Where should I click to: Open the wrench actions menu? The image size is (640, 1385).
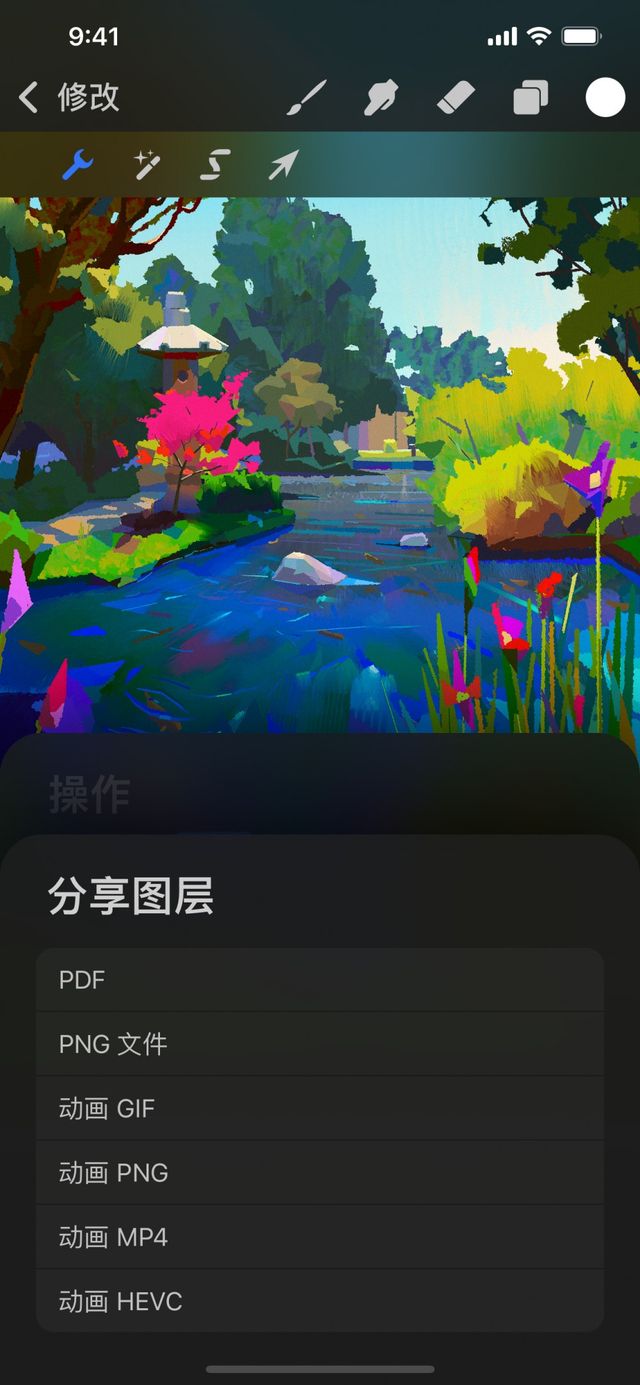[77, 164]
